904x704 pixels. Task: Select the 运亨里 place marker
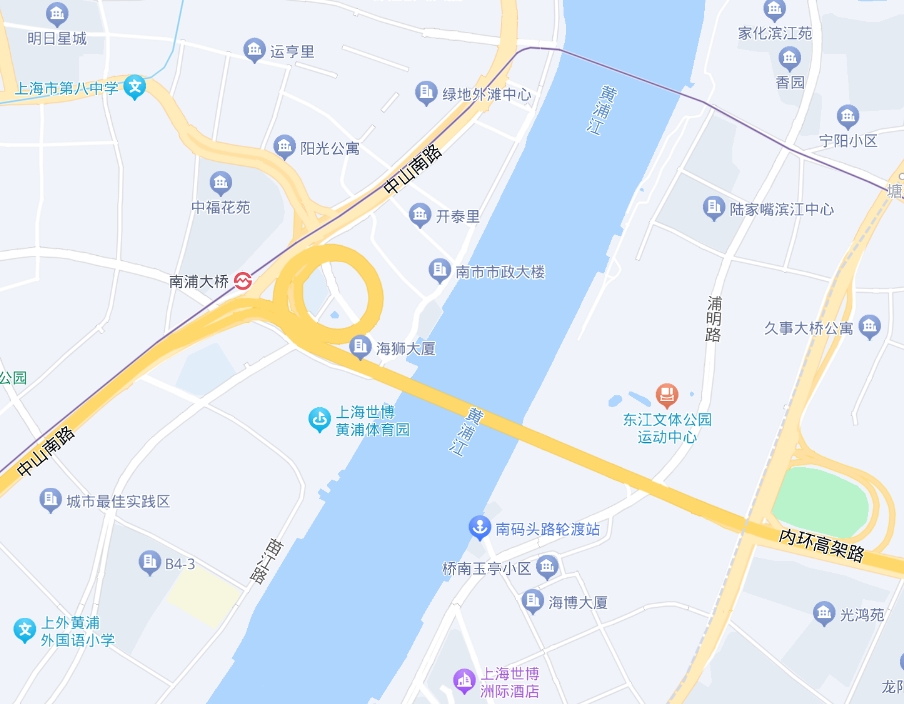pos(255,49)
